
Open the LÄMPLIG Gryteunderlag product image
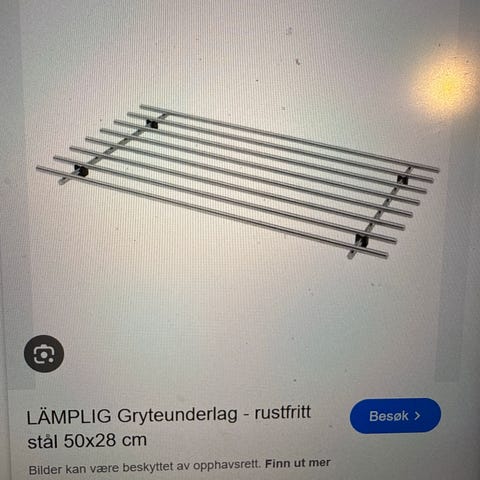pyautogui.click(x=238, y=182)
